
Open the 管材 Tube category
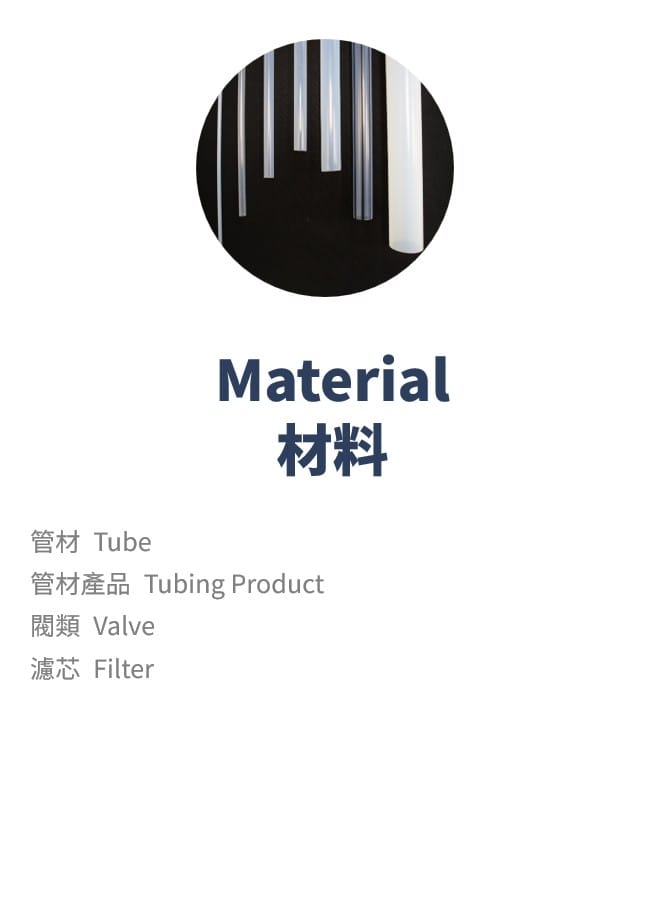[x=91, y=542]
